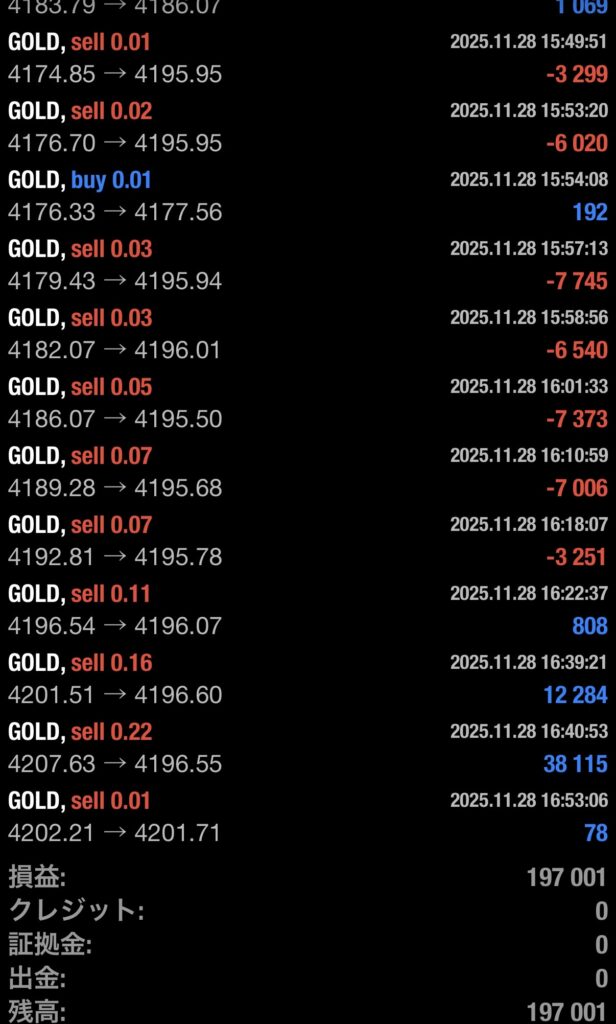Open the GOLD sell 0.05 trade row
This screenshot has height=1024, width=616.
tap(308, 403)
